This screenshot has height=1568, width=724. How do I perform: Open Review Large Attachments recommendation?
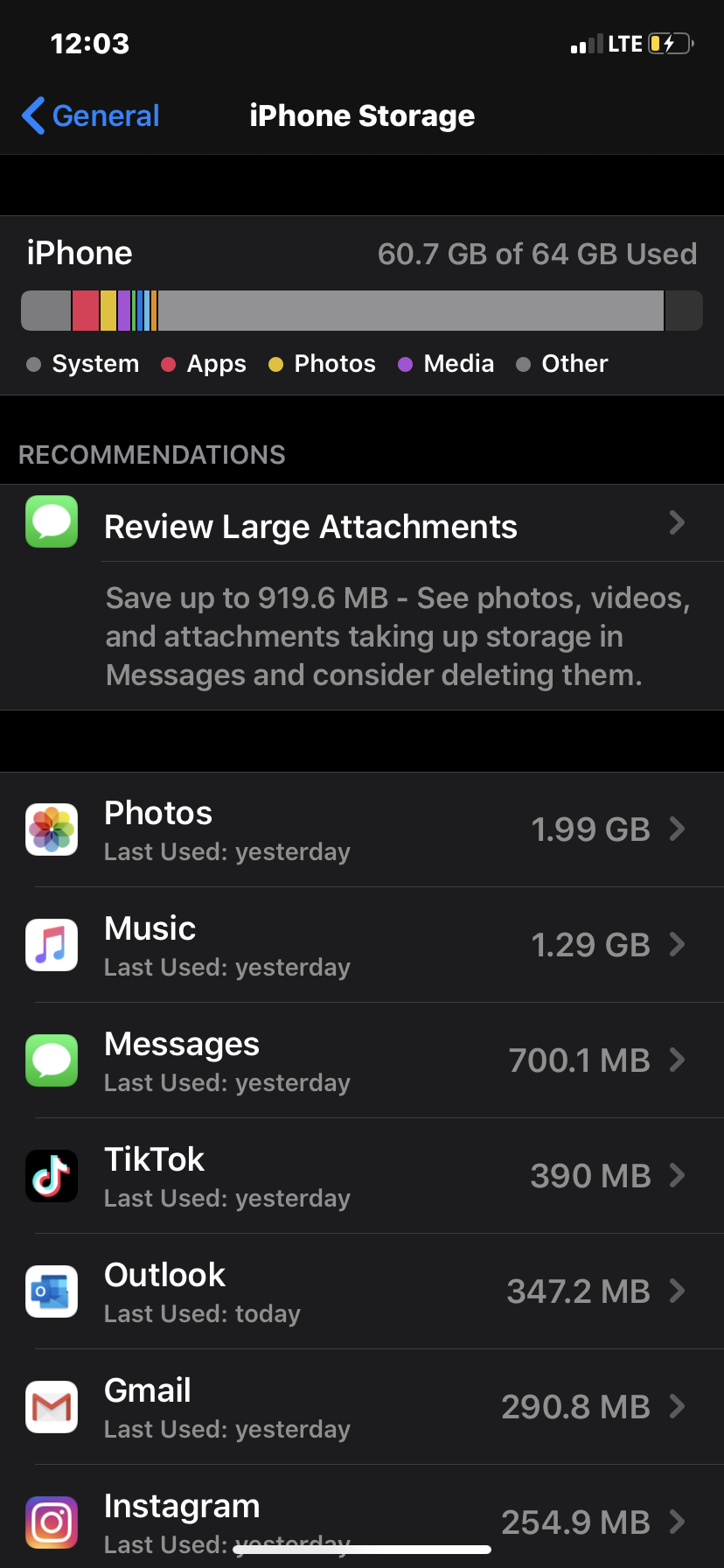pyautogui.click(x=362, y=527)
